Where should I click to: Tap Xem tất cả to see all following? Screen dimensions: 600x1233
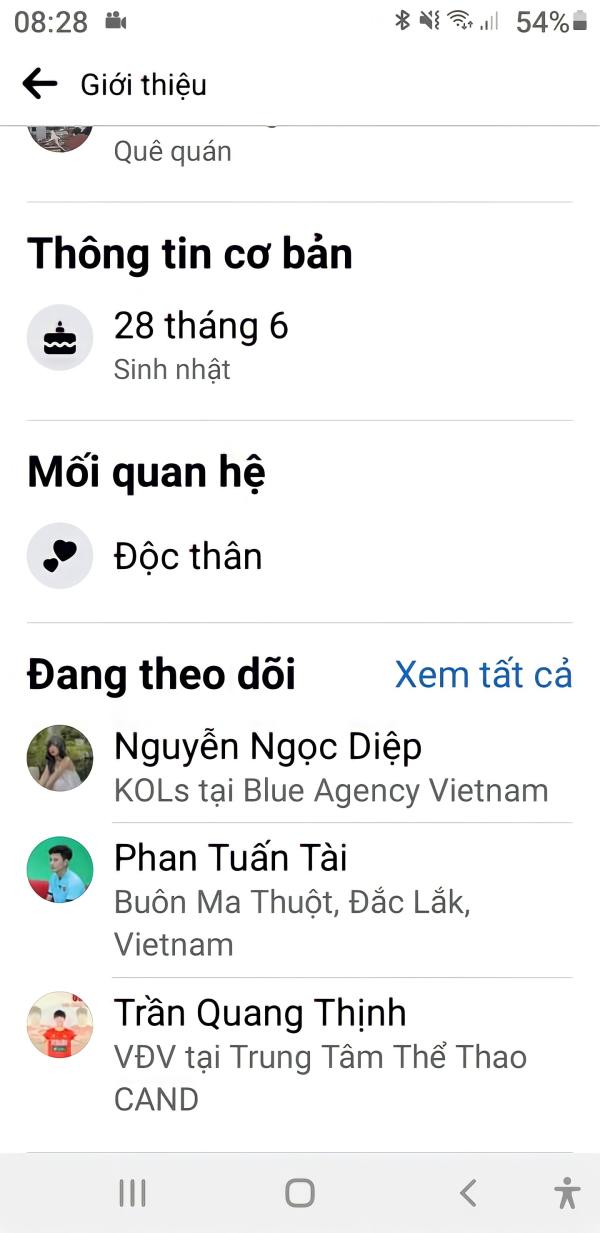click(483, 675)
